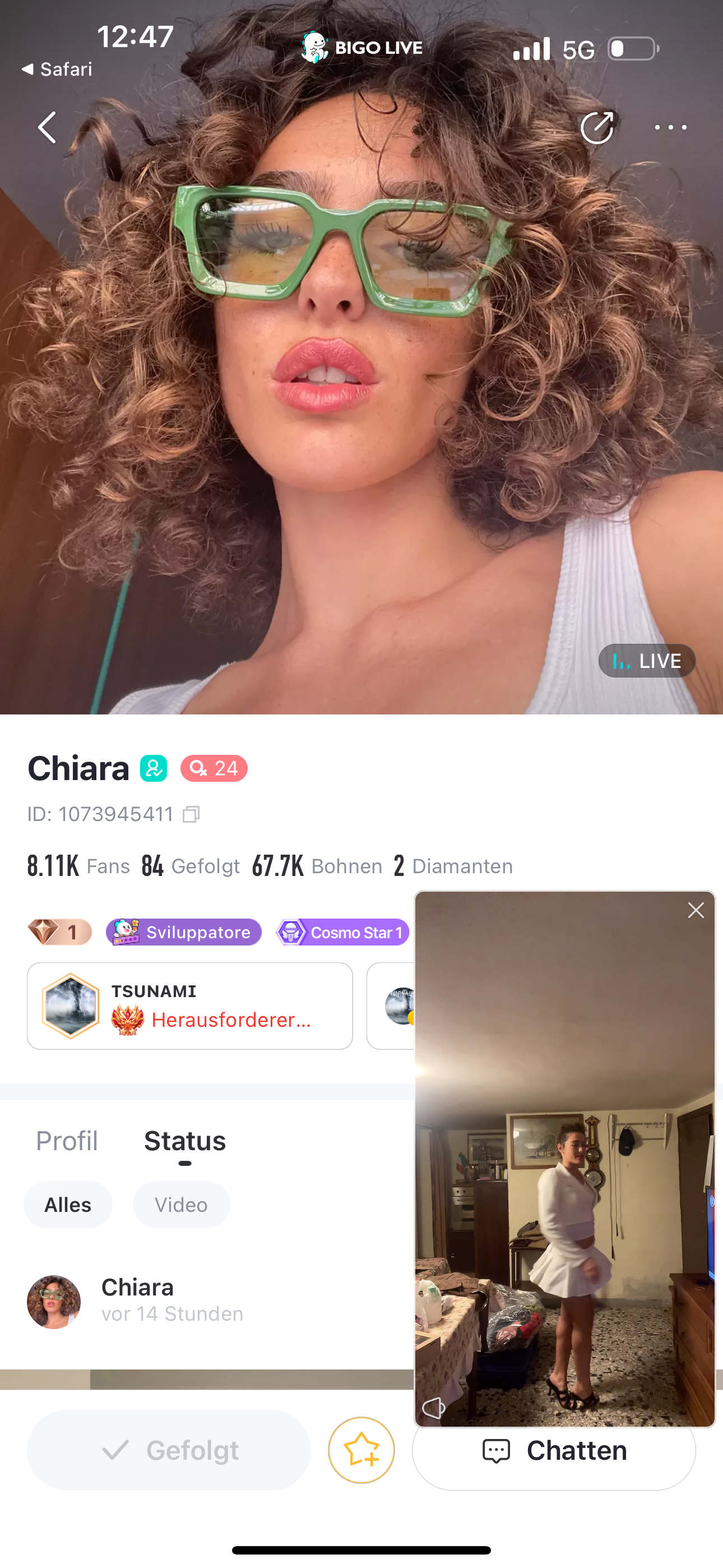Start a chat with Chatten
This screenshot has width=723, height=1568.
click(554, 1455)
